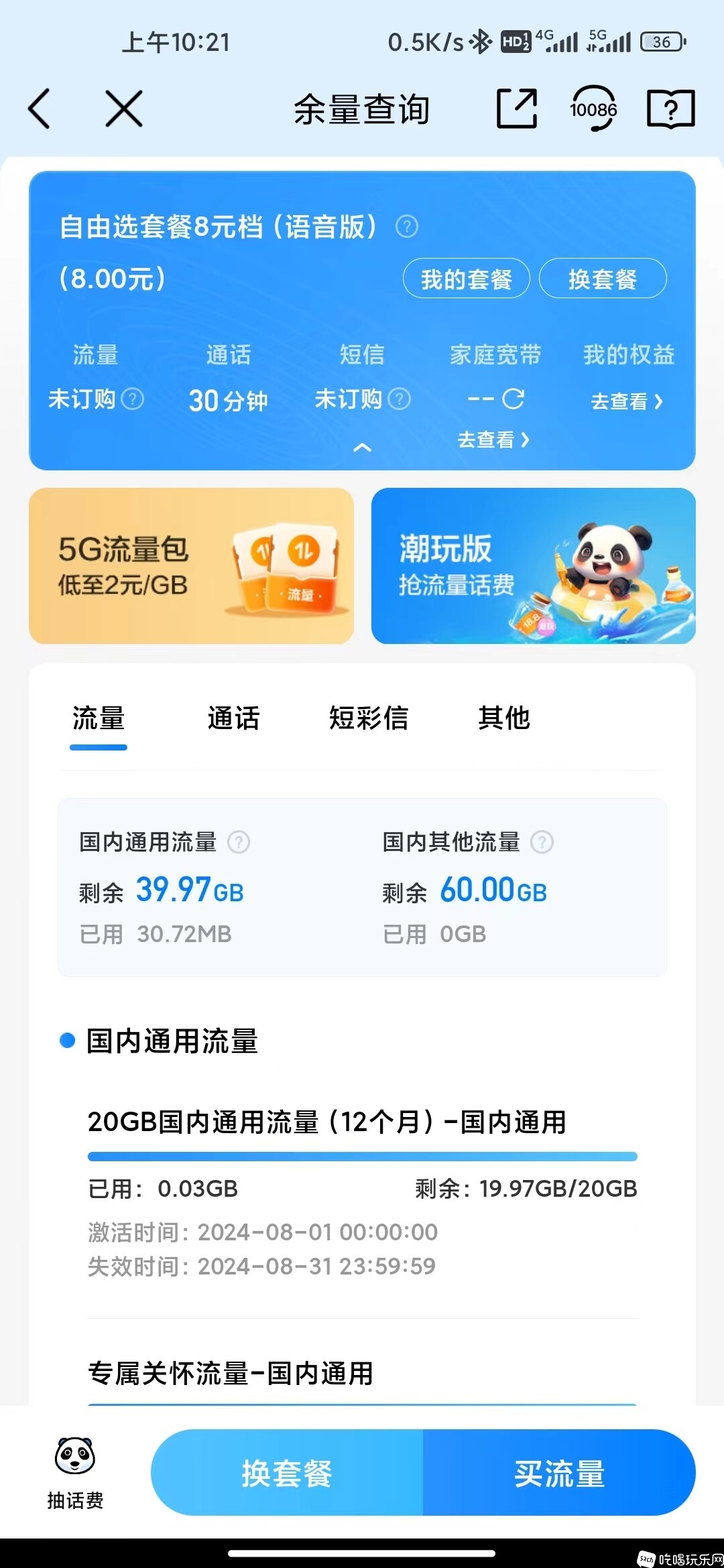Contact 10086 customer service
The height and width of the screenshot is (1568, 724).
593,109
